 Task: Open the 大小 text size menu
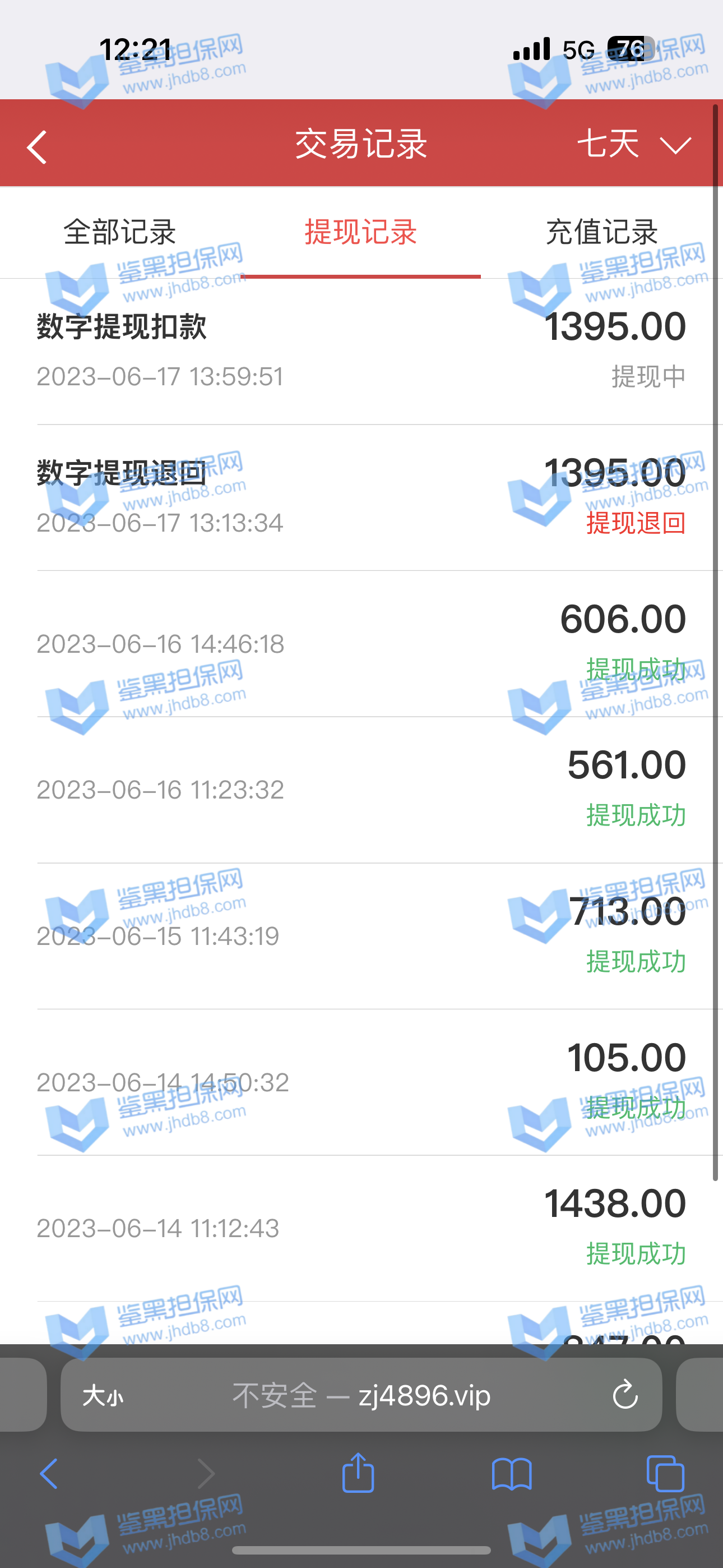(x=103, y=1395)
